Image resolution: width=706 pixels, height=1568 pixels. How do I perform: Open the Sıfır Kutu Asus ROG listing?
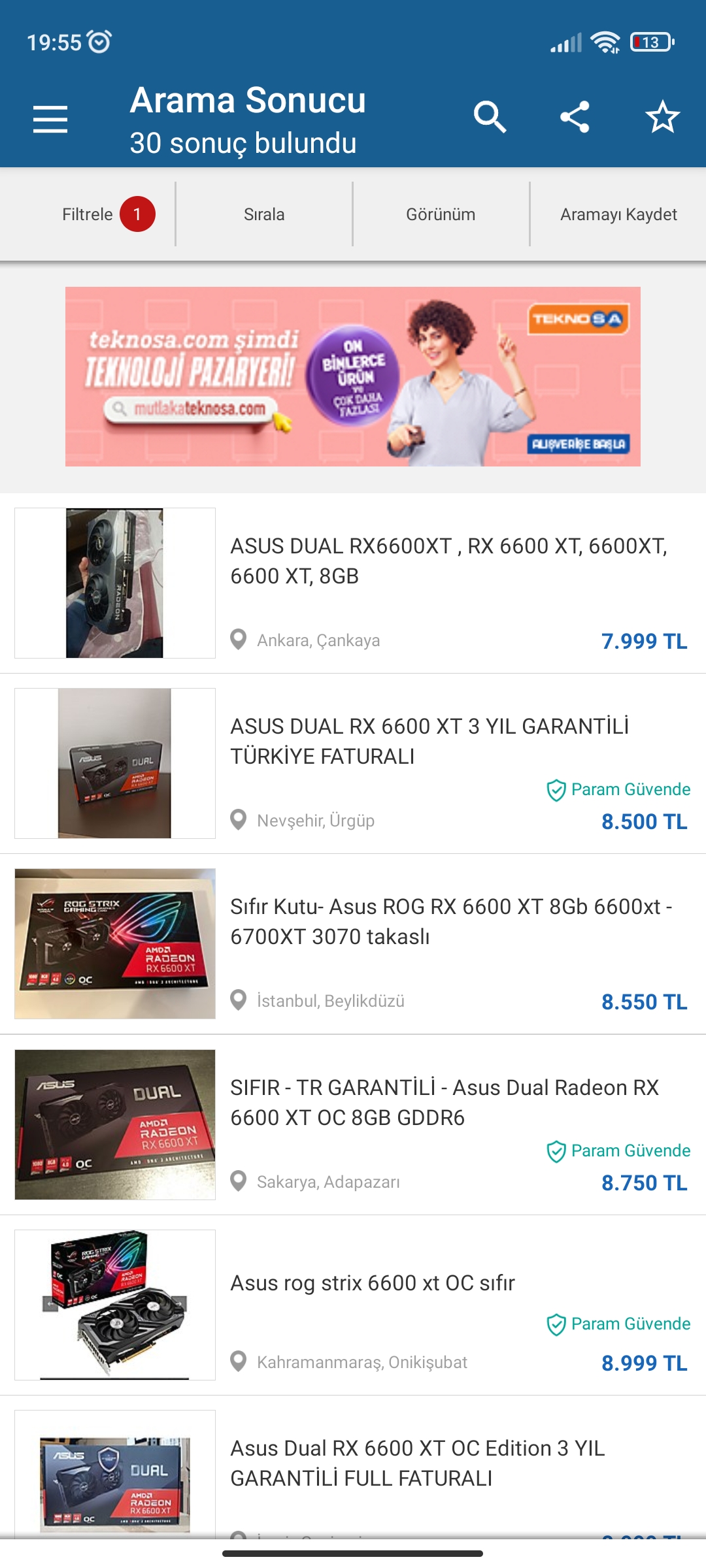point(451,921)
